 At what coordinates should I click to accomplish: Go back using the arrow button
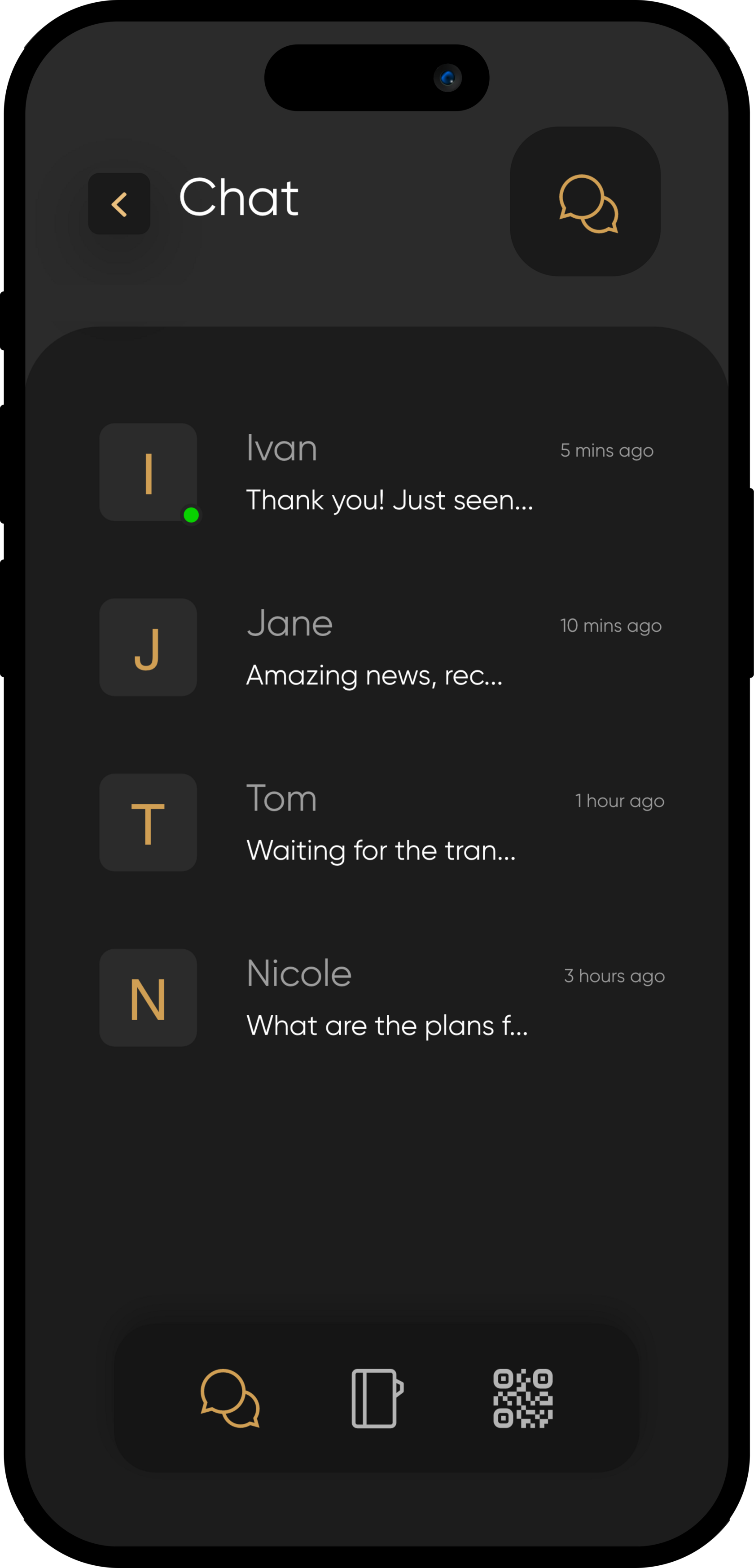pos(119,204)
